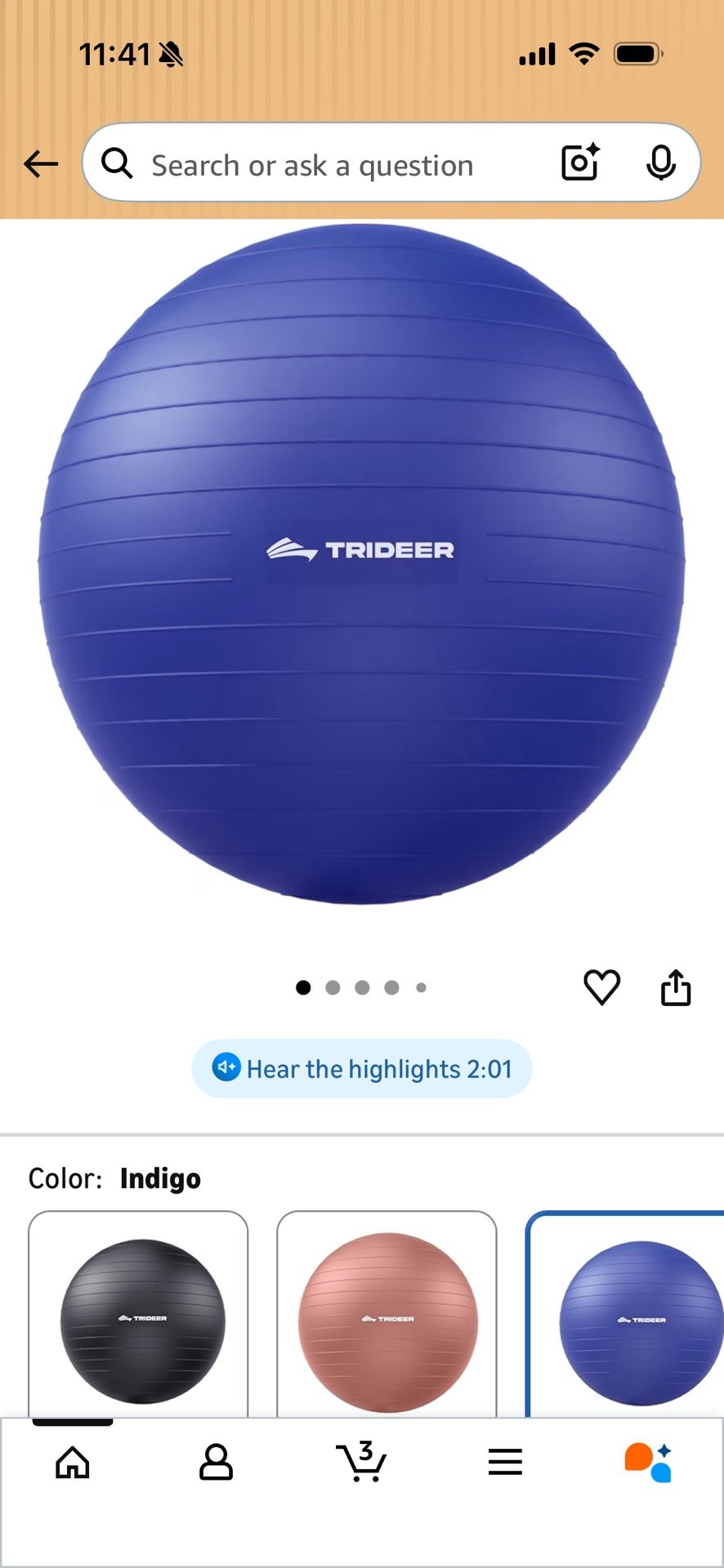This screenshot has height=1568, width=724.
Task: Select the black color option
Action: point(138,1318)
